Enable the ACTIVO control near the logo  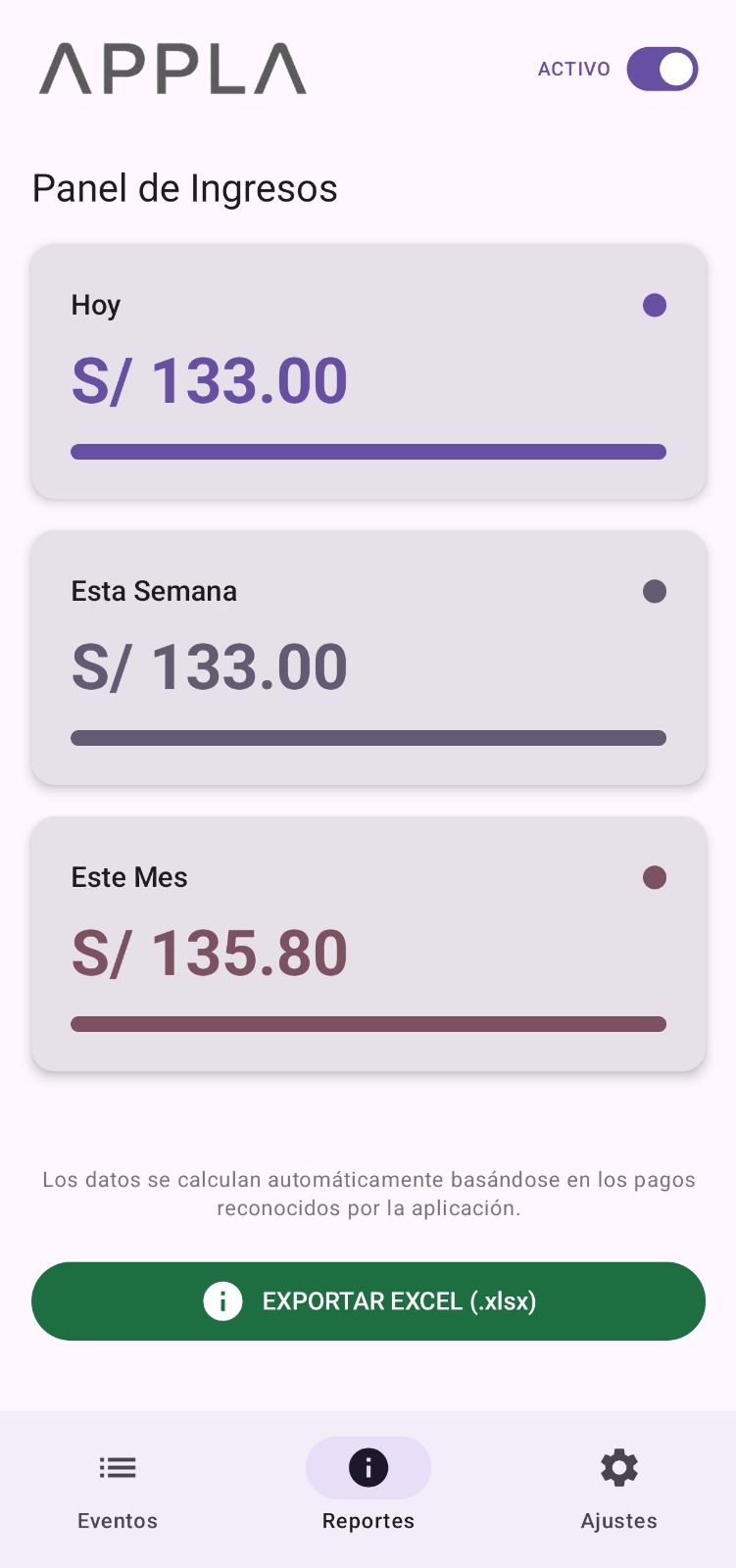pyautogui.click(x=661, y=69)
